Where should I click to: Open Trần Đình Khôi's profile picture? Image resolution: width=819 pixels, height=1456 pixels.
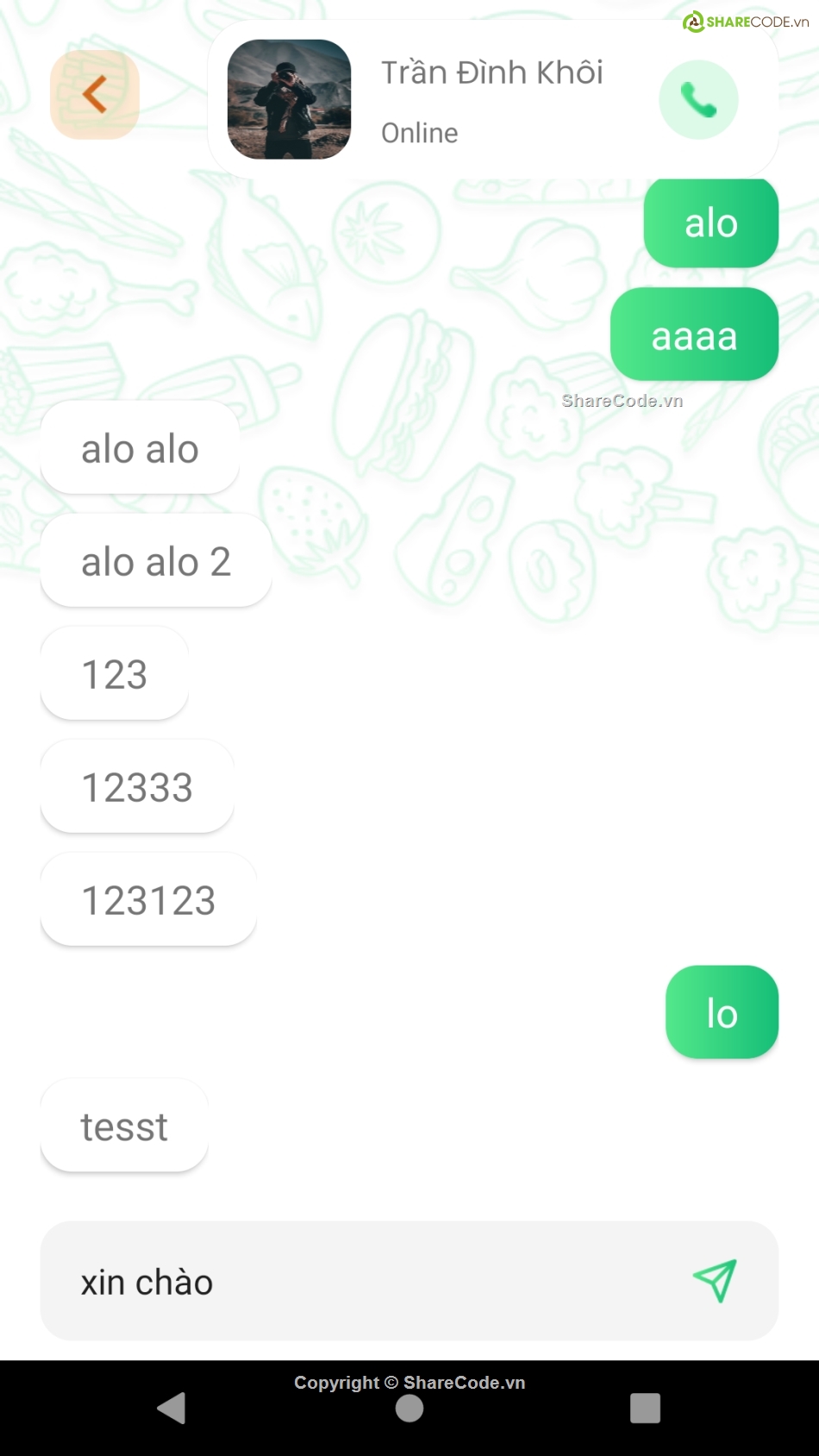pyautogui.click(x=289, y=100)
